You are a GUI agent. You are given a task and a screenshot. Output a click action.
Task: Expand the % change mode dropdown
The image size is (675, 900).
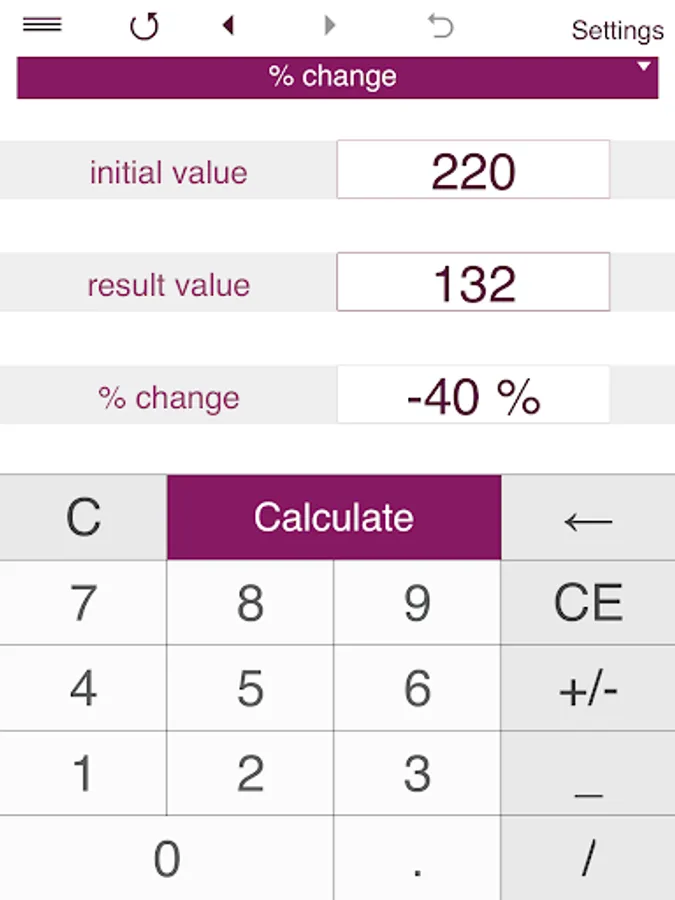(338, 77)
